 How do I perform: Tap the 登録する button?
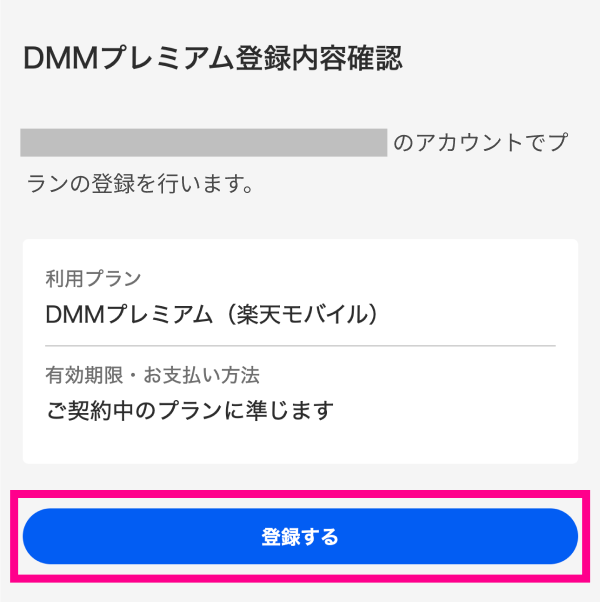point(300,537)
